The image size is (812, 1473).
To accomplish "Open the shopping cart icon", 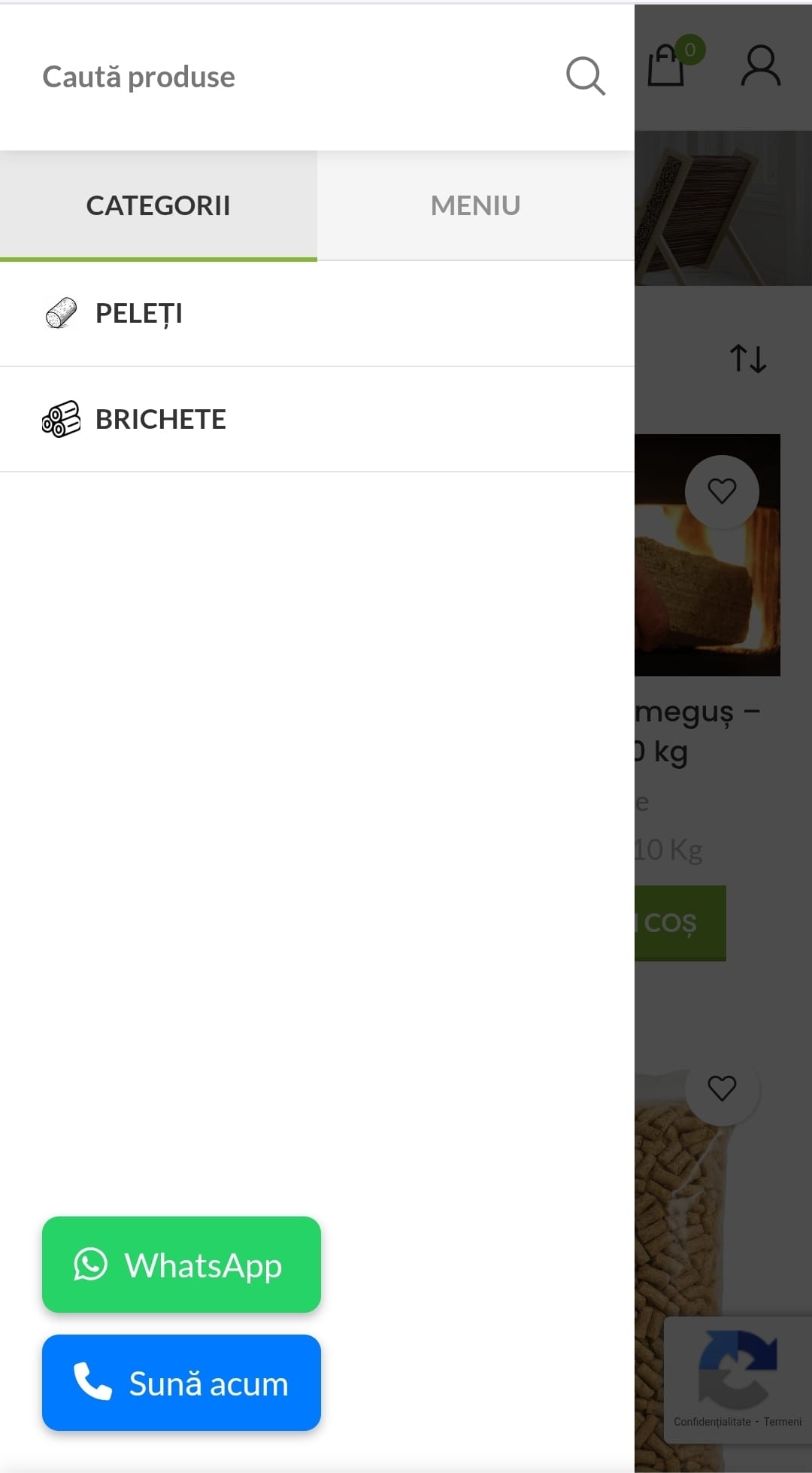I will (668, 65).
